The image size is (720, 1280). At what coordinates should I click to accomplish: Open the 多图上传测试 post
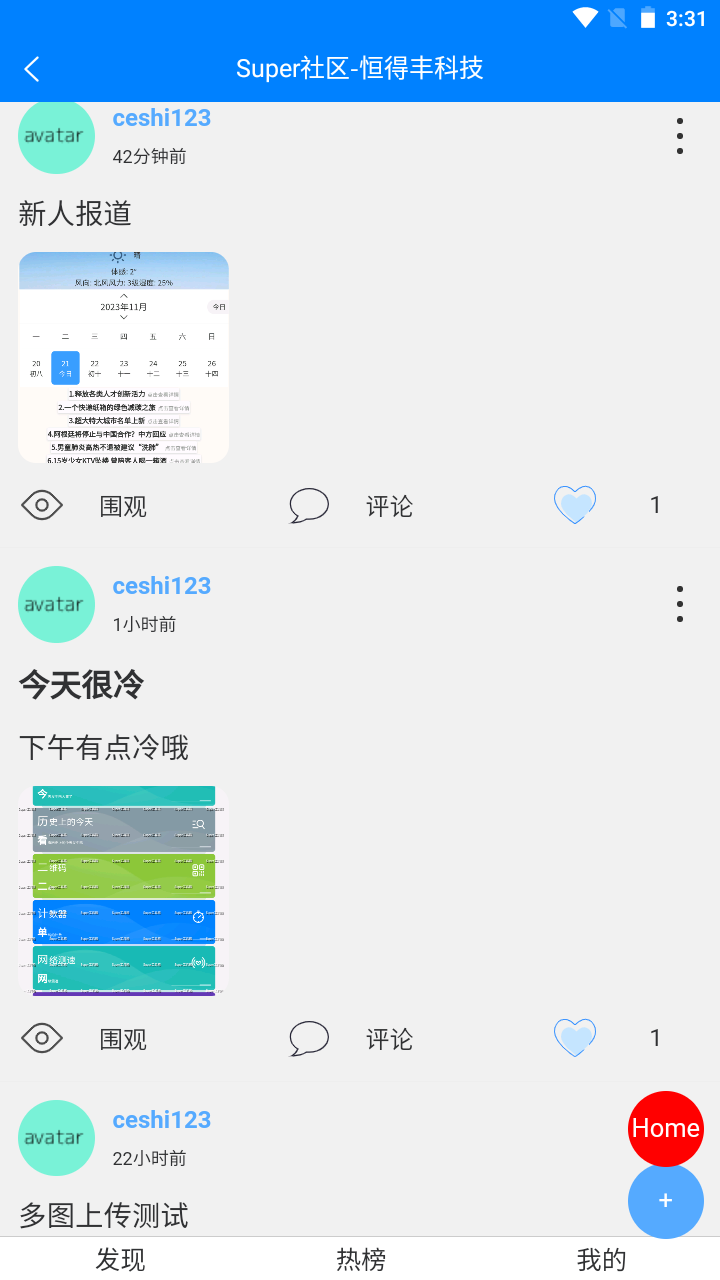point(104,1215)
